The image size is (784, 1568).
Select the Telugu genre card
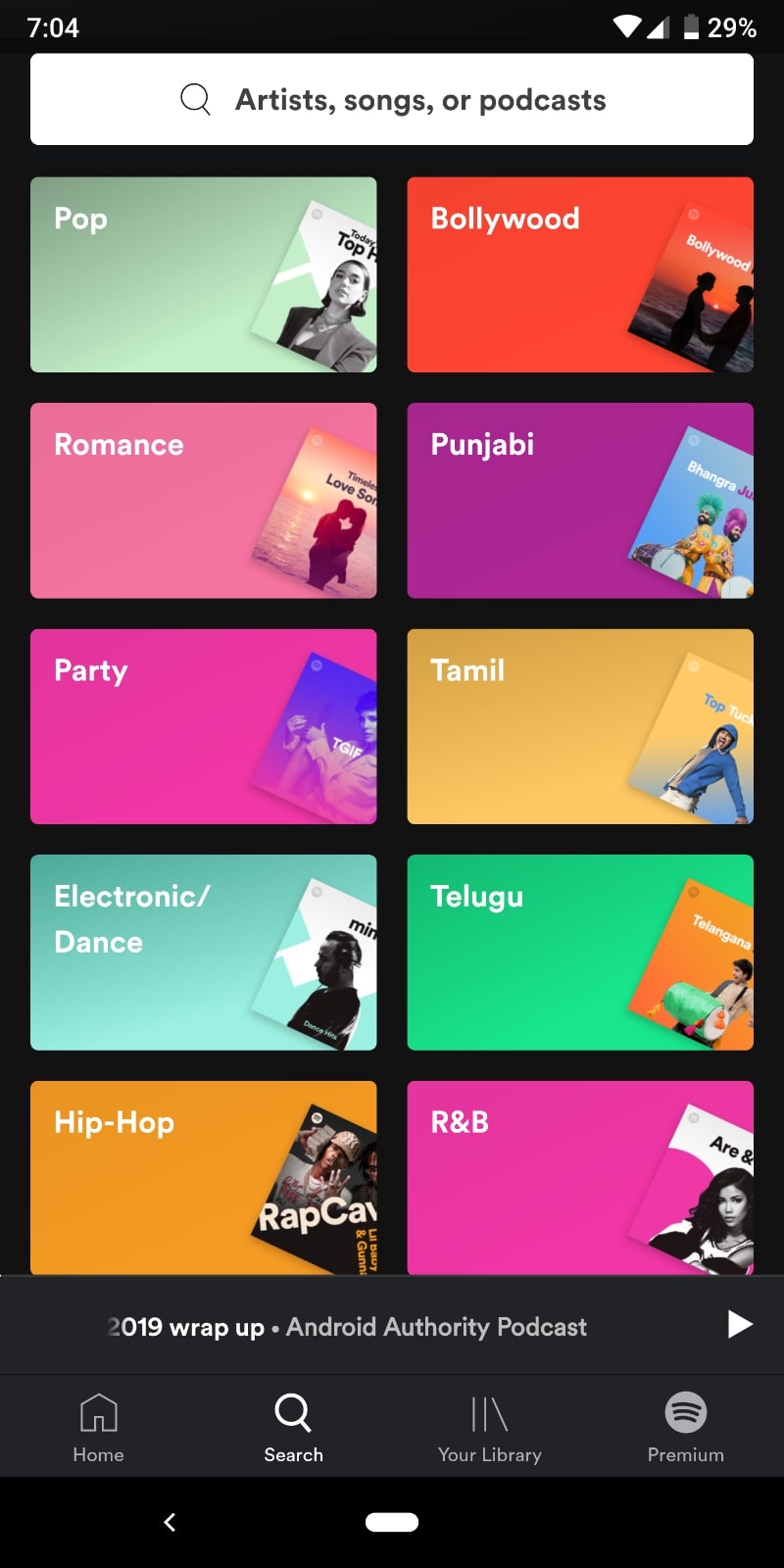coord(580,953)
